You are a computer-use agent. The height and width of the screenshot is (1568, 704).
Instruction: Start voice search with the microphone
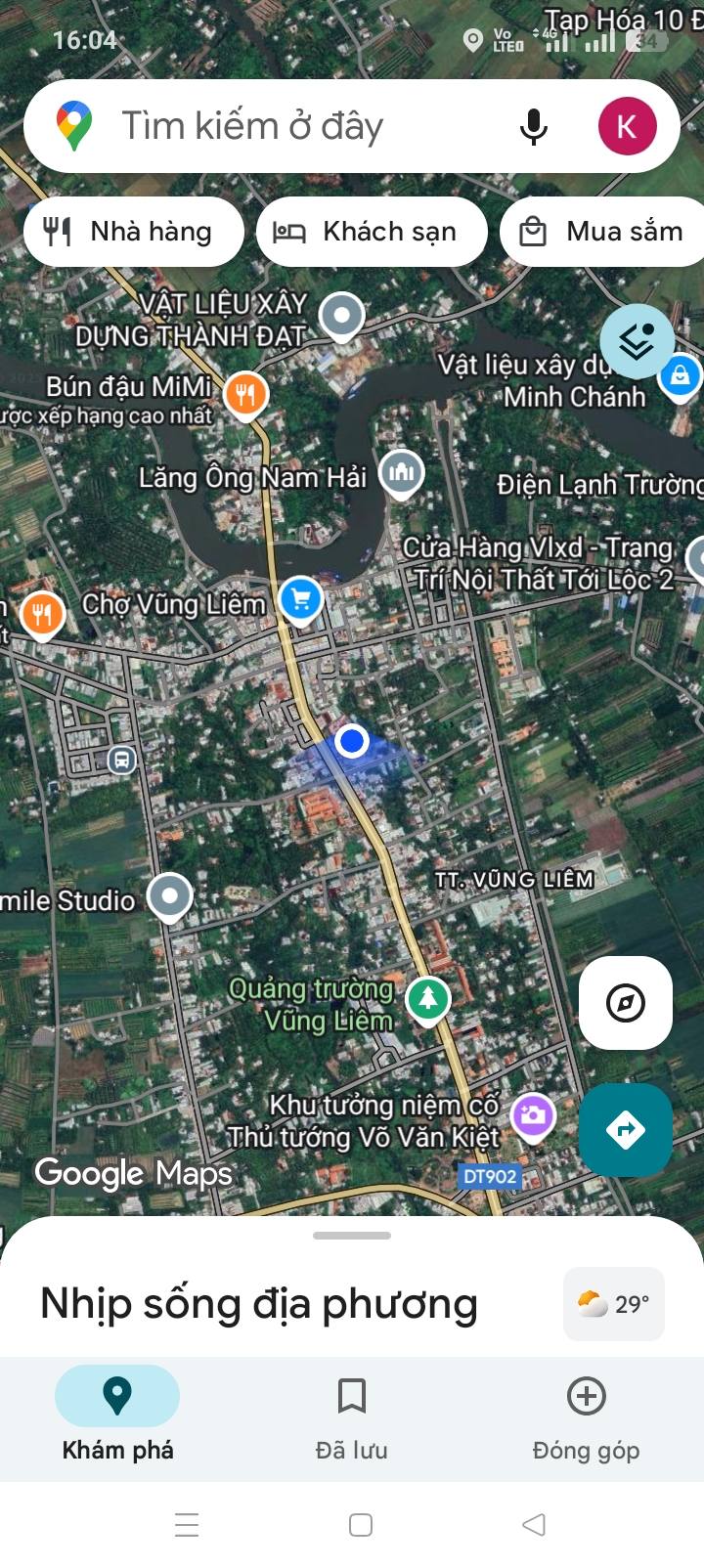[533, 126]
